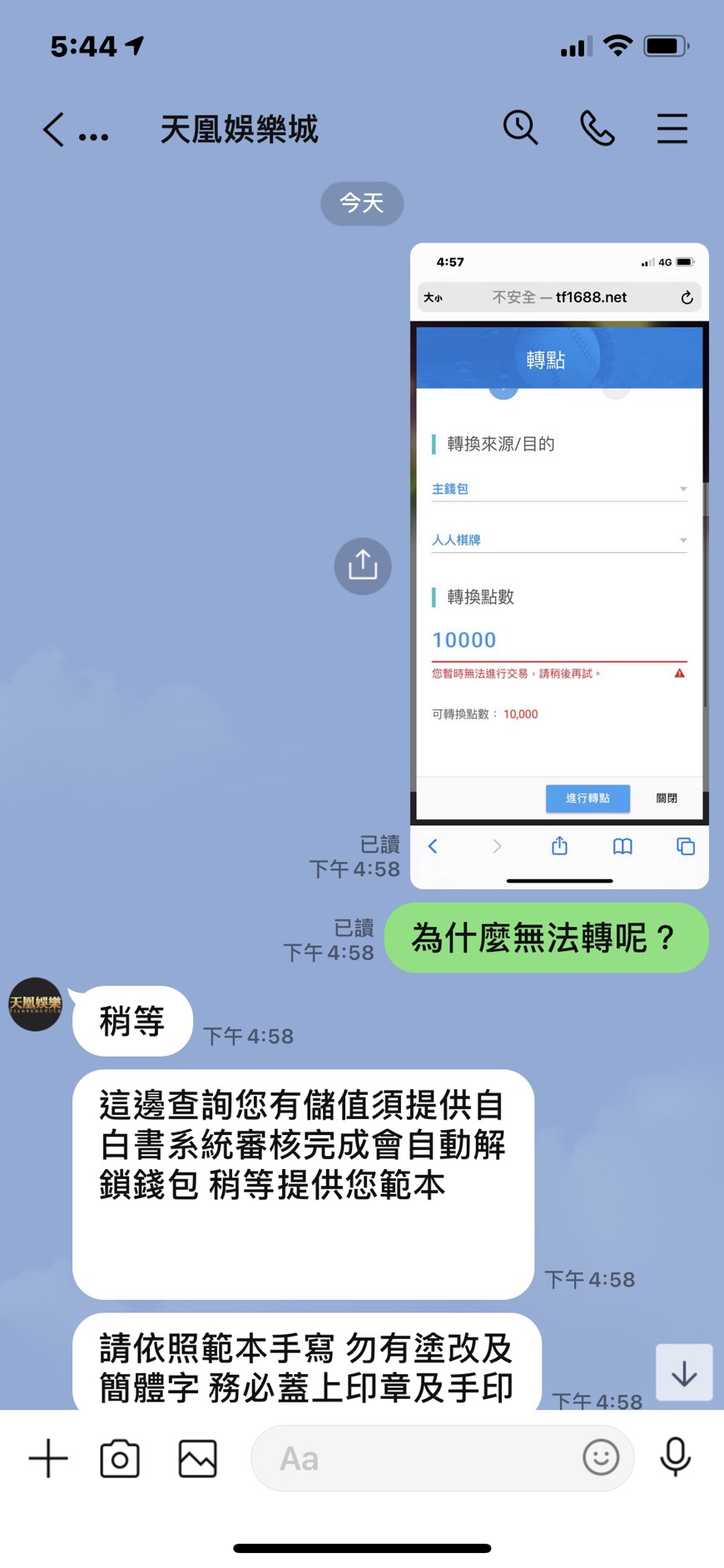Image resolution: width=724 pixels, height=1568 pixels.
Task: Record a voice message with the microphone
Action: pyautogui.click(x=675, y=1457)
